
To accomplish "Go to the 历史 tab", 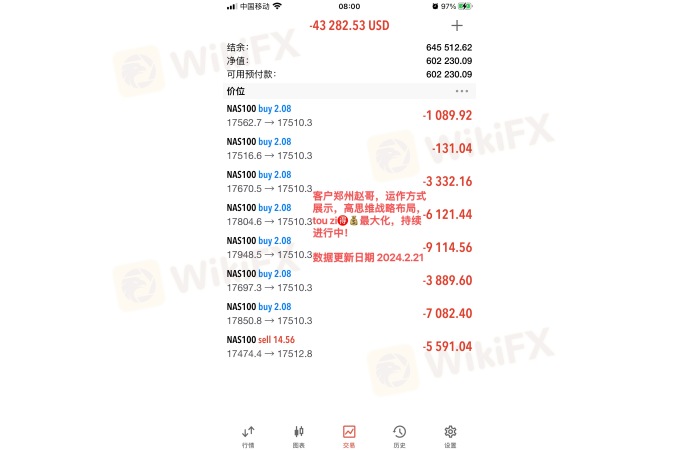I will coord(399,434).
